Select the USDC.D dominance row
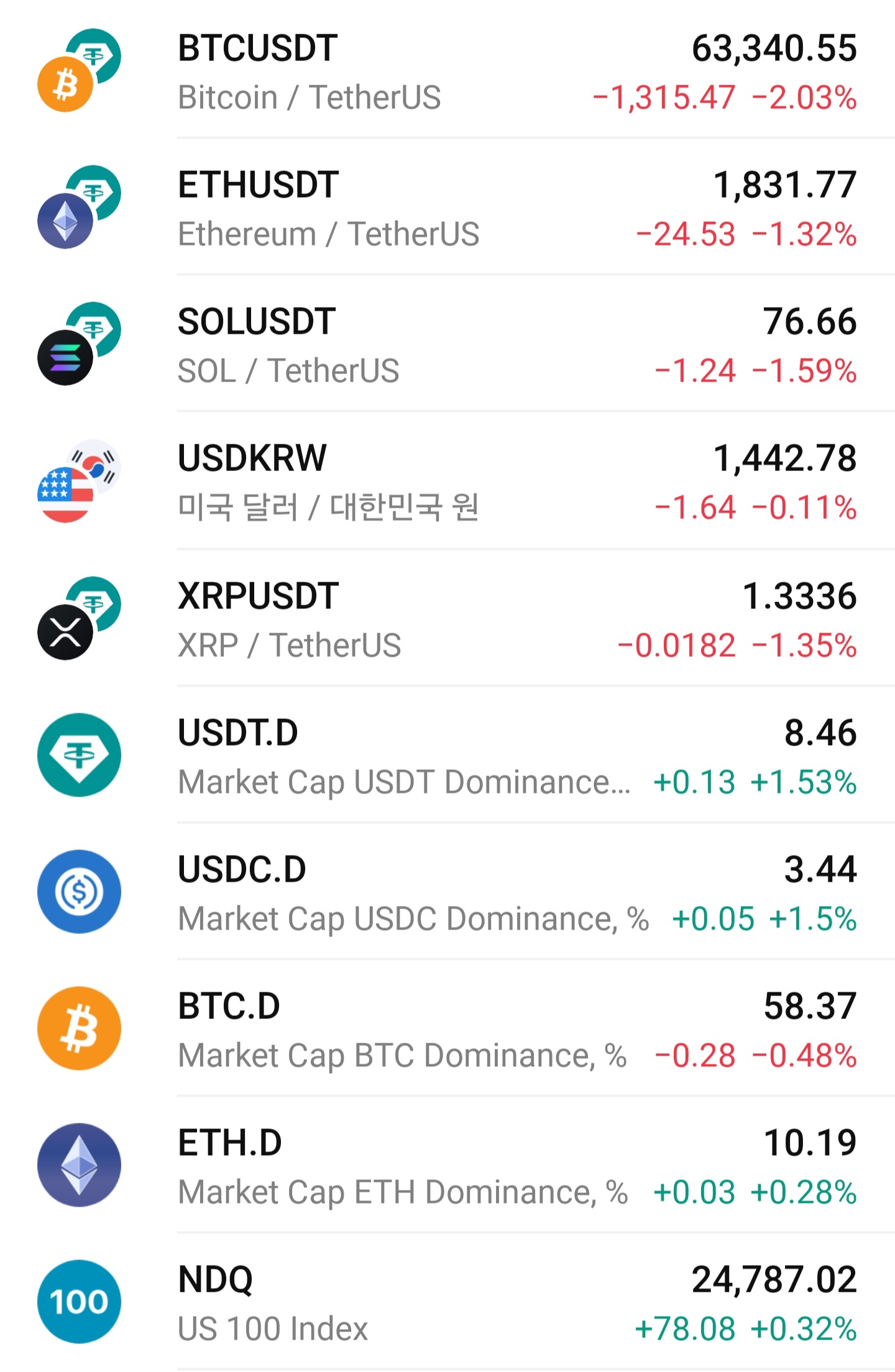Image resolution: width=895 pixels, height=1372 pixels. (447, 893)
